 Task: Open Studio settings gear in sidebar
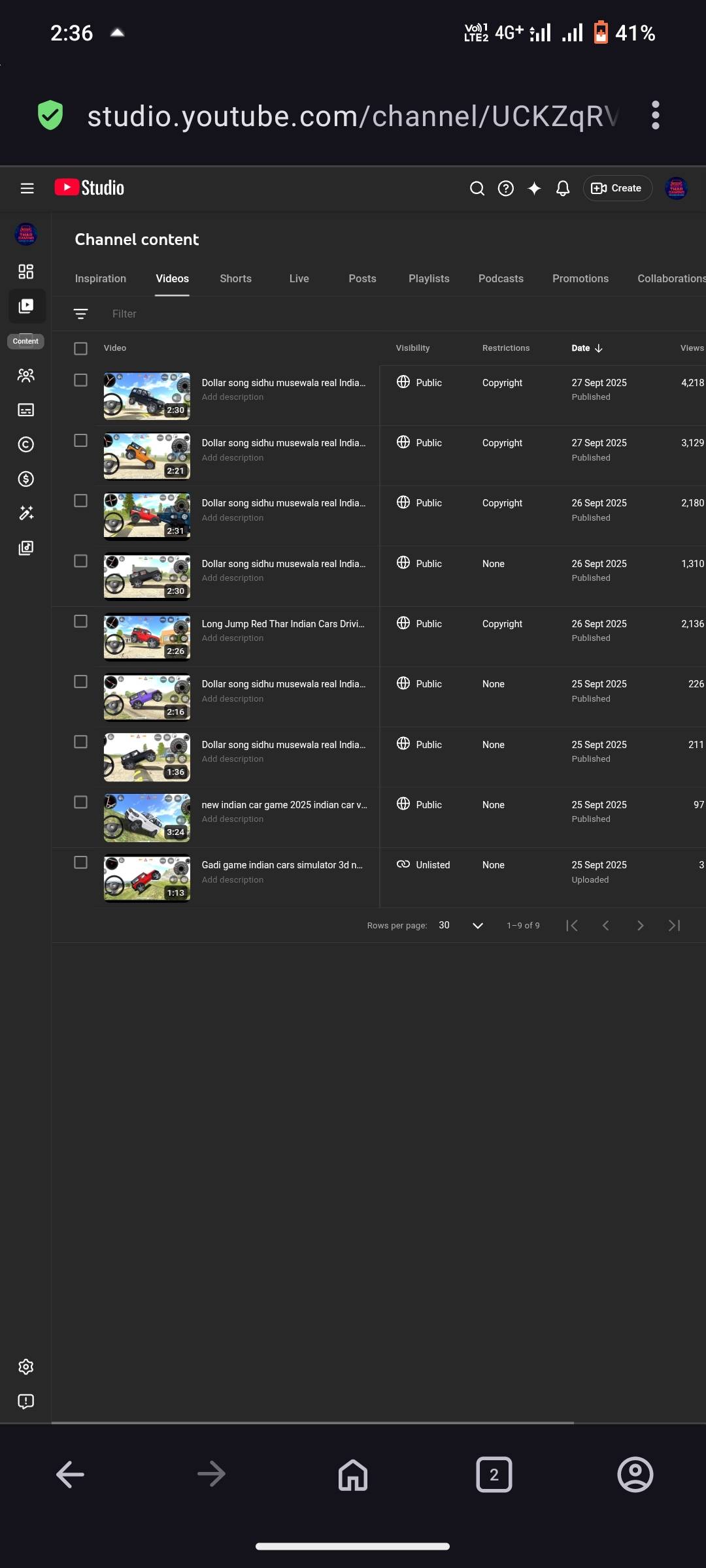point(26,1366)
